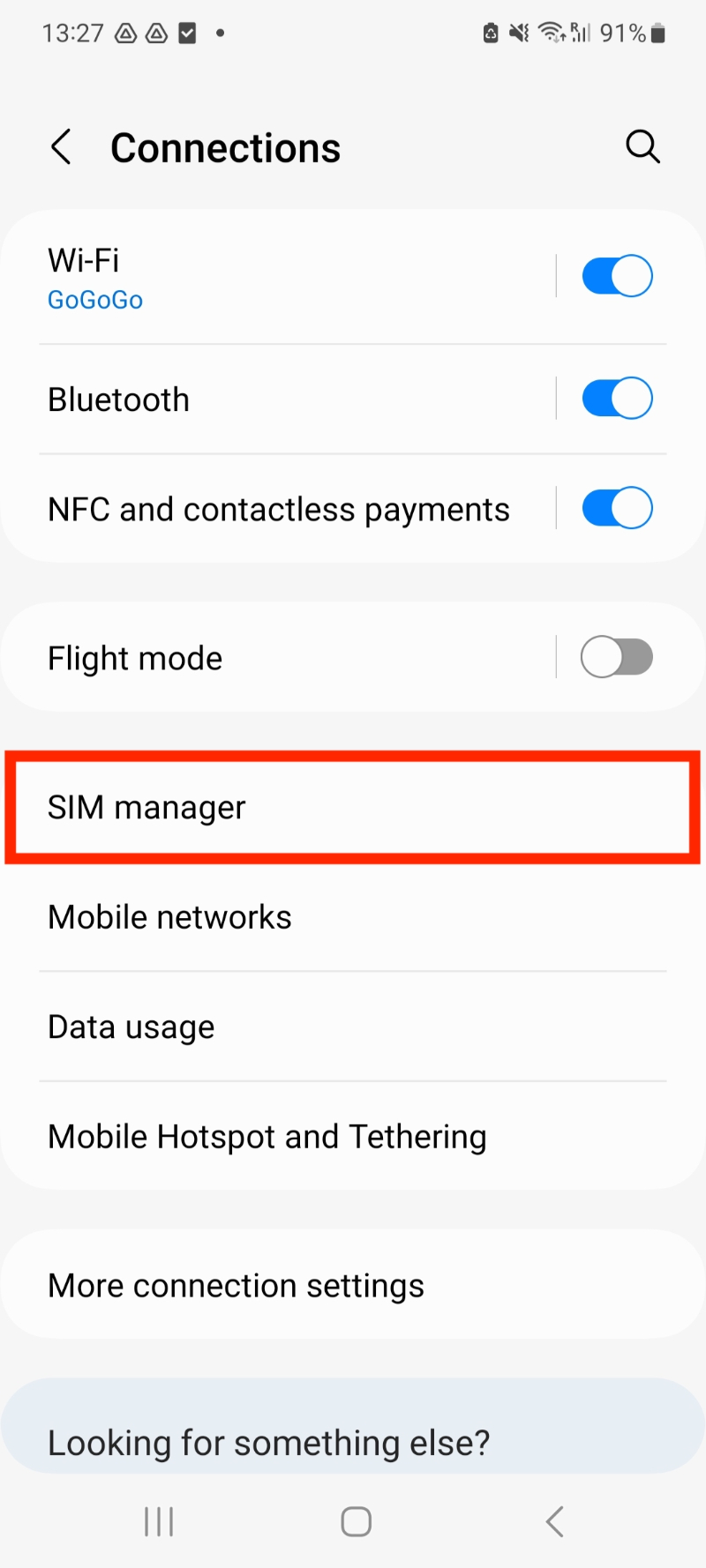Screen dimensions: 706x1568
Task: Go back from Connections screen
Action: point(61,147)
